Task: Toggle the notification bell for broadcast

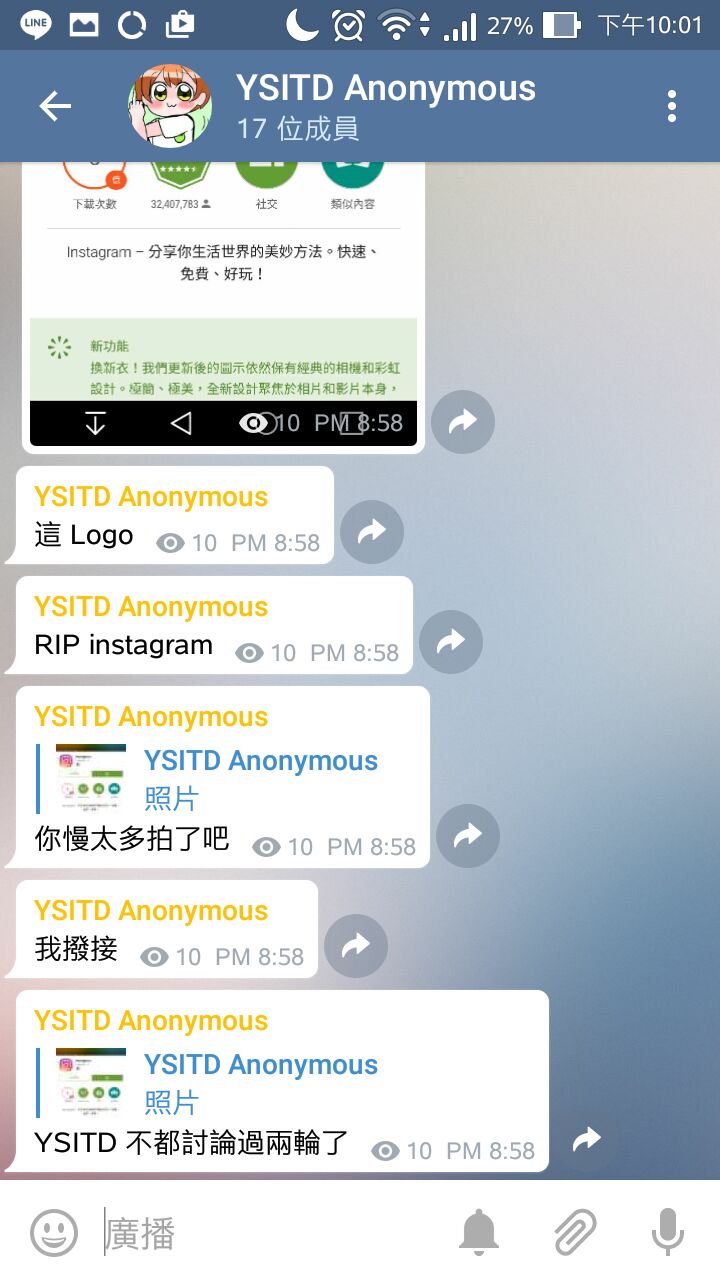Action: click(x=478, y=1232)
